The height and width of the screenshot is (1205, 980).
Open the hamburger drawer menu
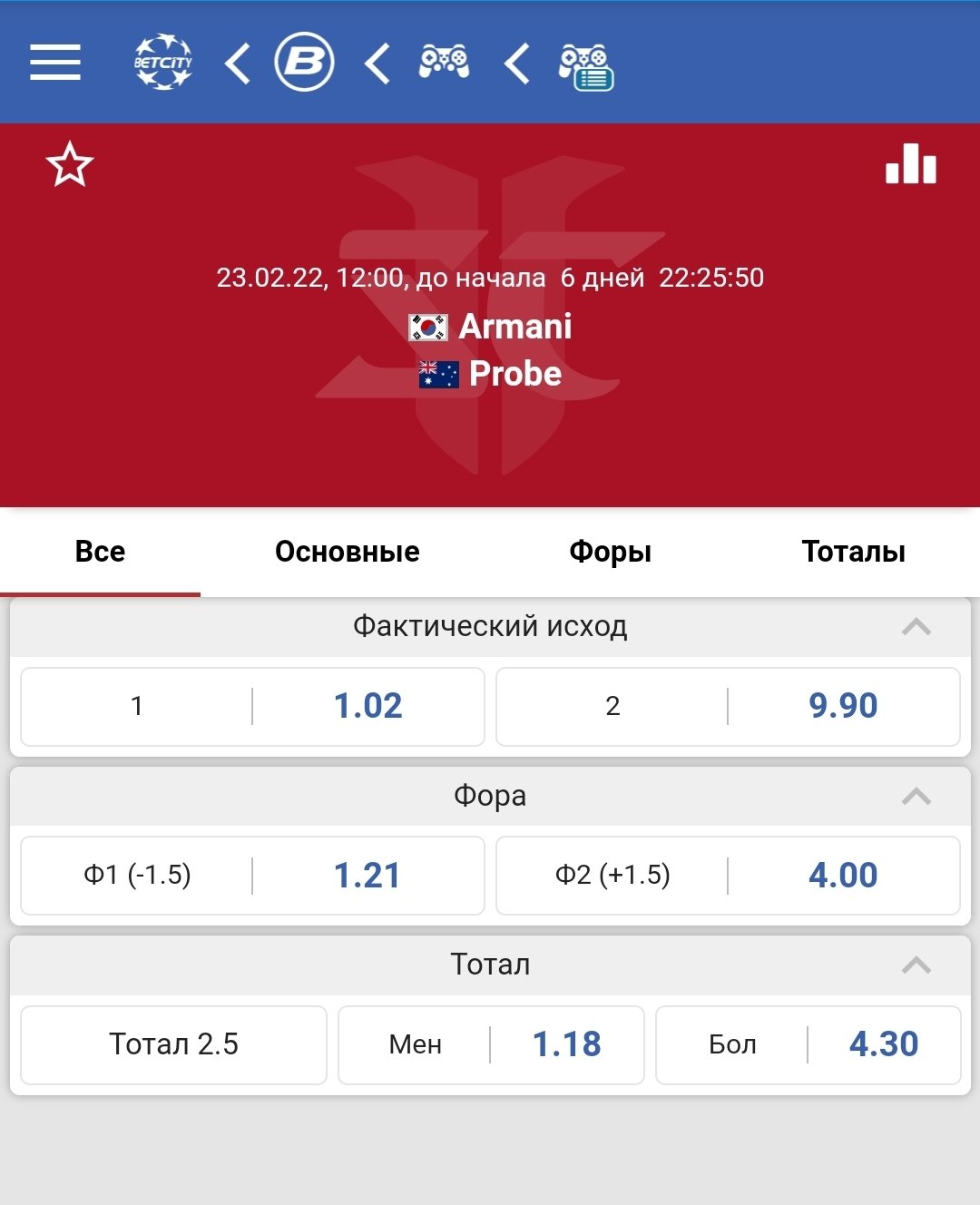click(x=55, y=63)
